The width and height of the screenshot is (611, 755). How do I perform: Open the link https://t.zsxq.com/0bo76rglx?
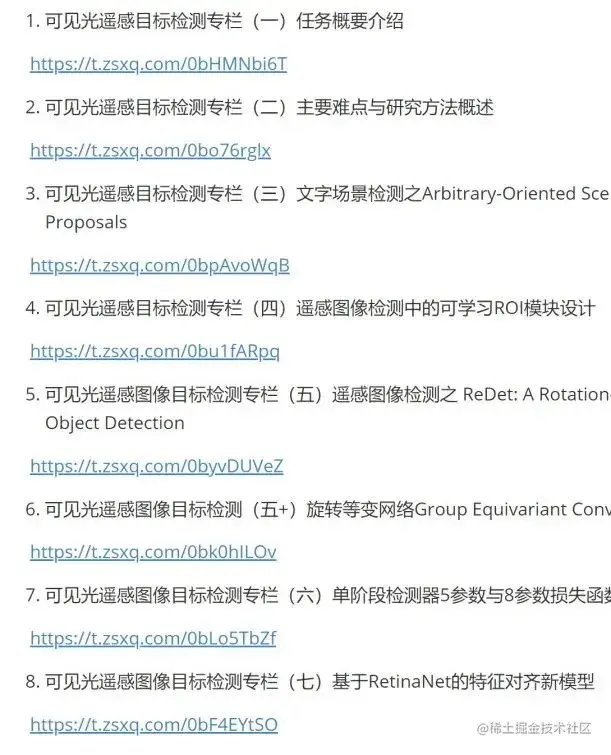pos(150,150)
